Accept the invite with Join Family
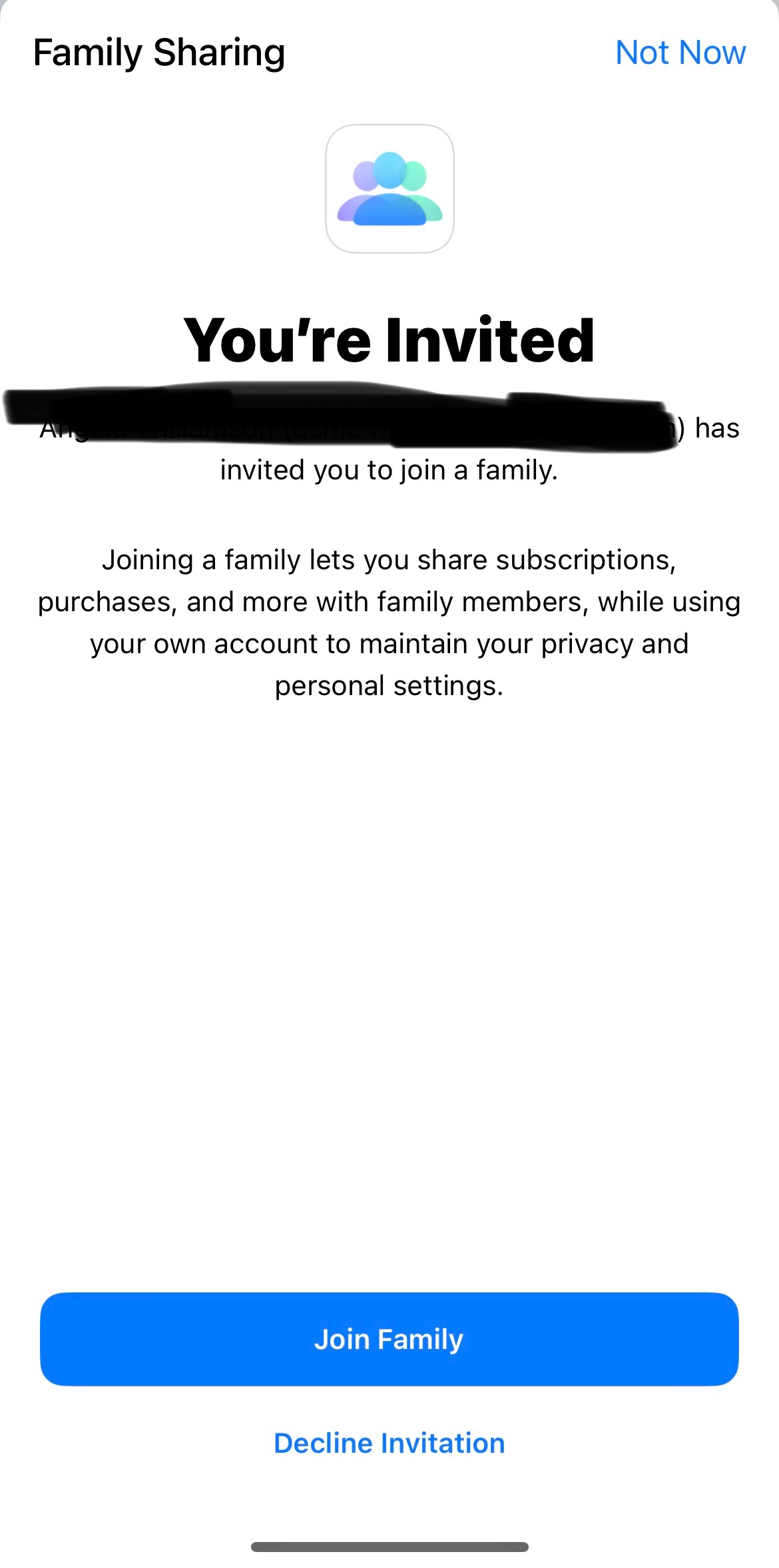This screenshot has height=1568, width=779. pos(389,1339)
